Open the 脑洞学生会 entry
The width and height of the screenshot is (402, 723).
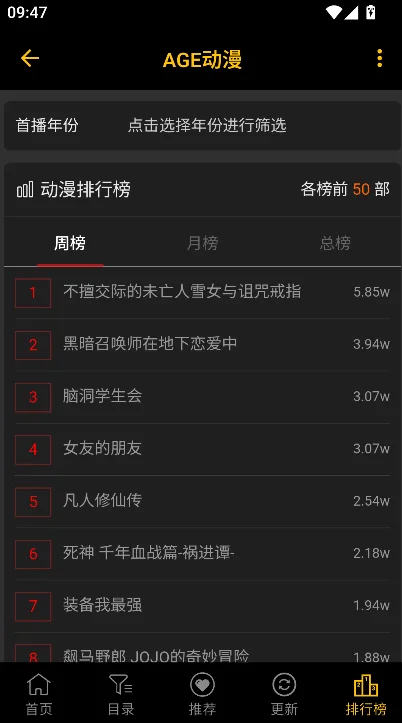click(x=202, y=397)
